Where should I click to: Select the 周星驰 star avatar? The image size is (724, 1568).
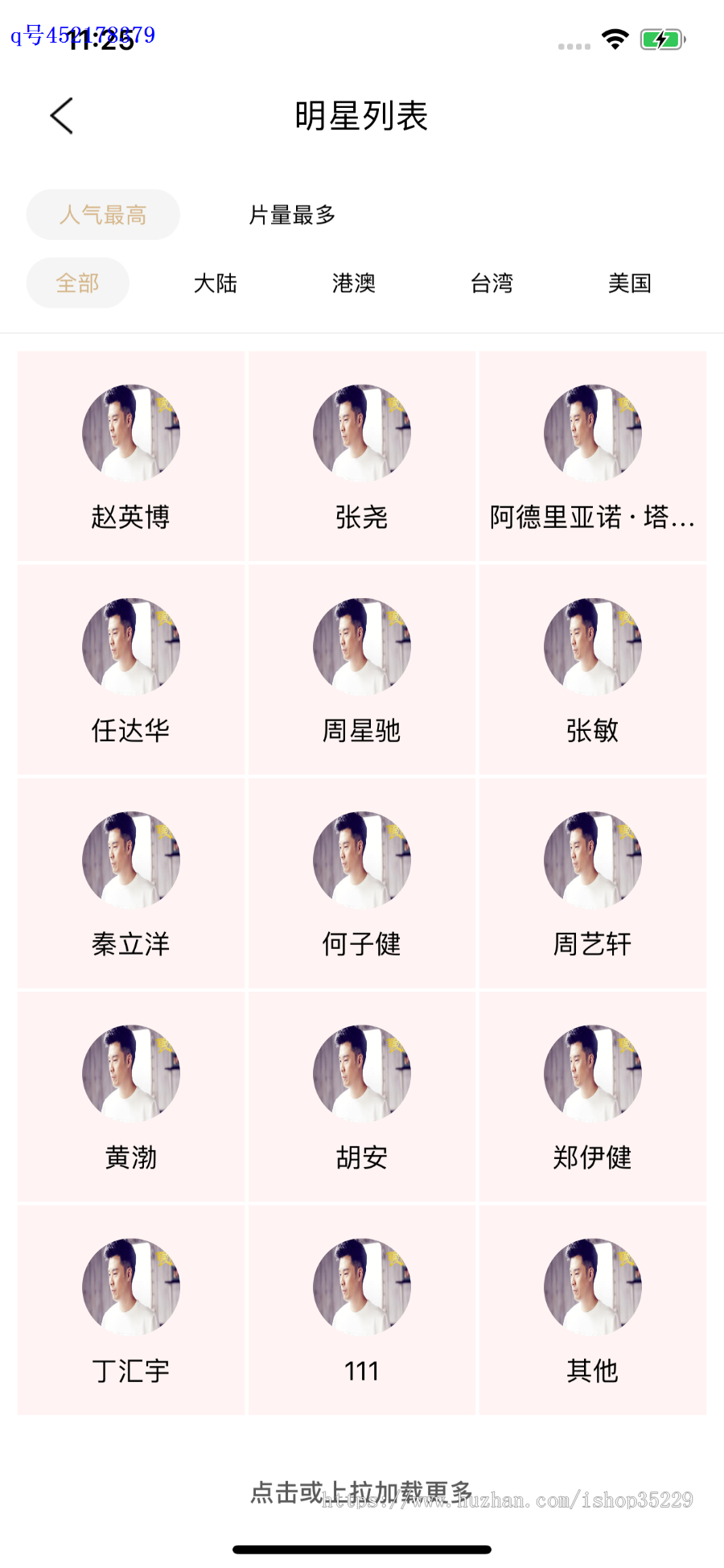point(361,645)
